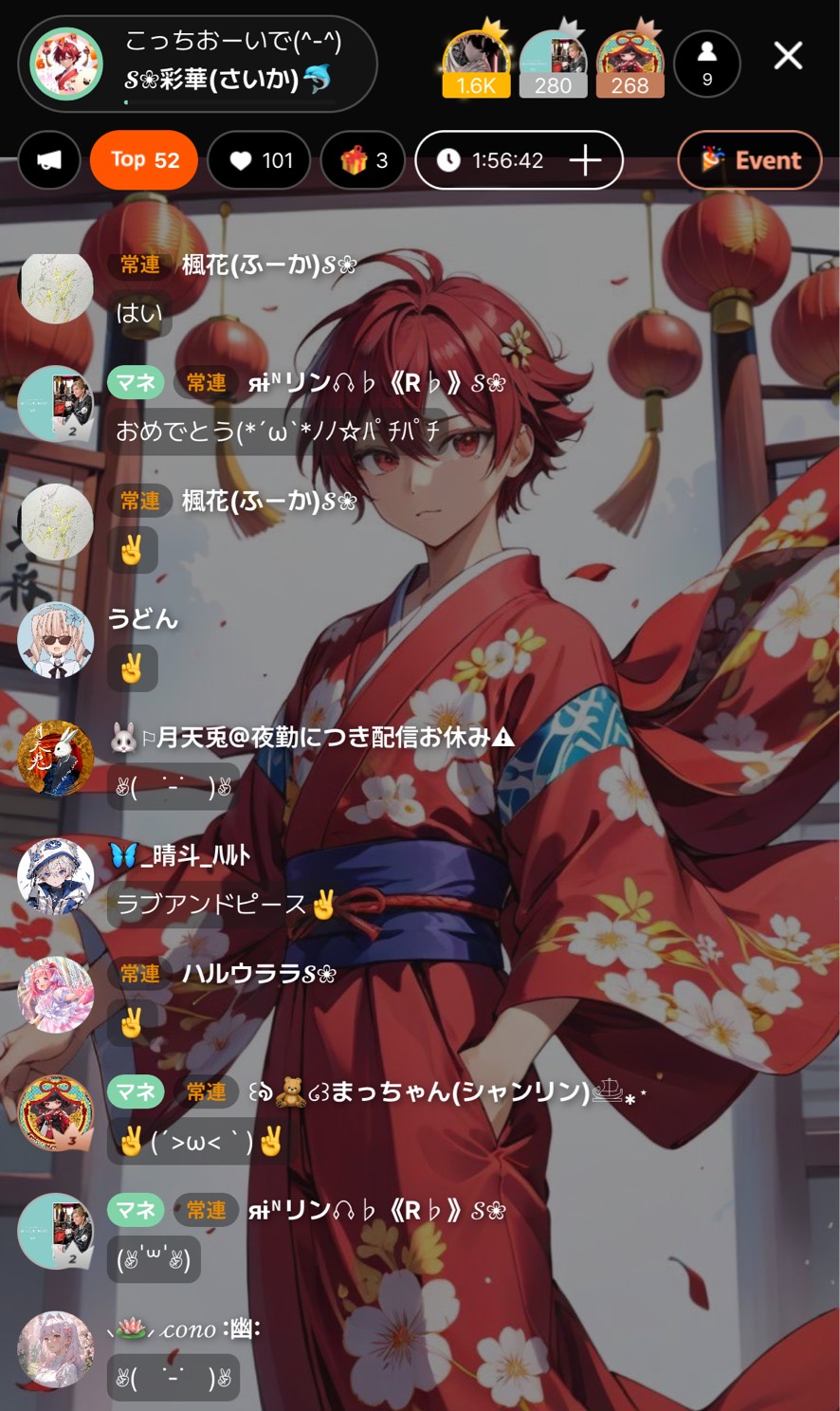840x1411 pixels.
Task: Open the Event button
Action: tap(750, 160)
